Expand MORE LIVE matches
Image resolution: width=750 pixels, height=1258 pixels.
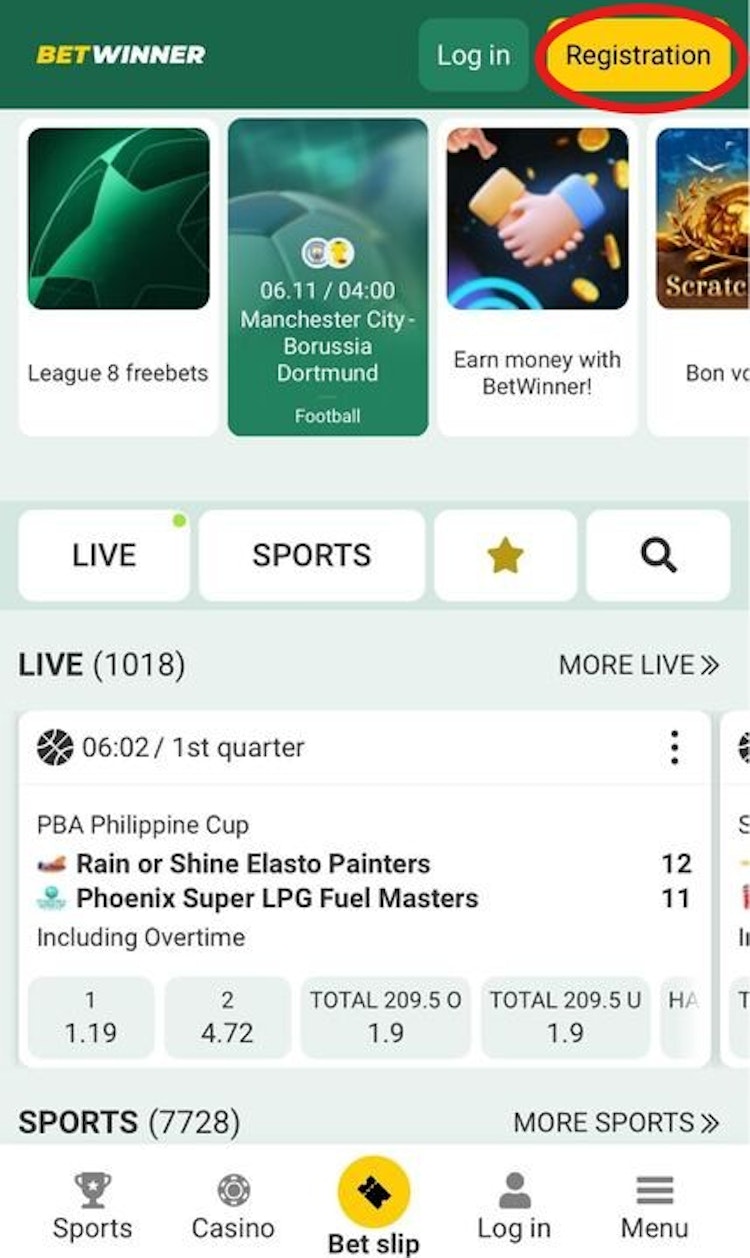click(x=640, y=665)
